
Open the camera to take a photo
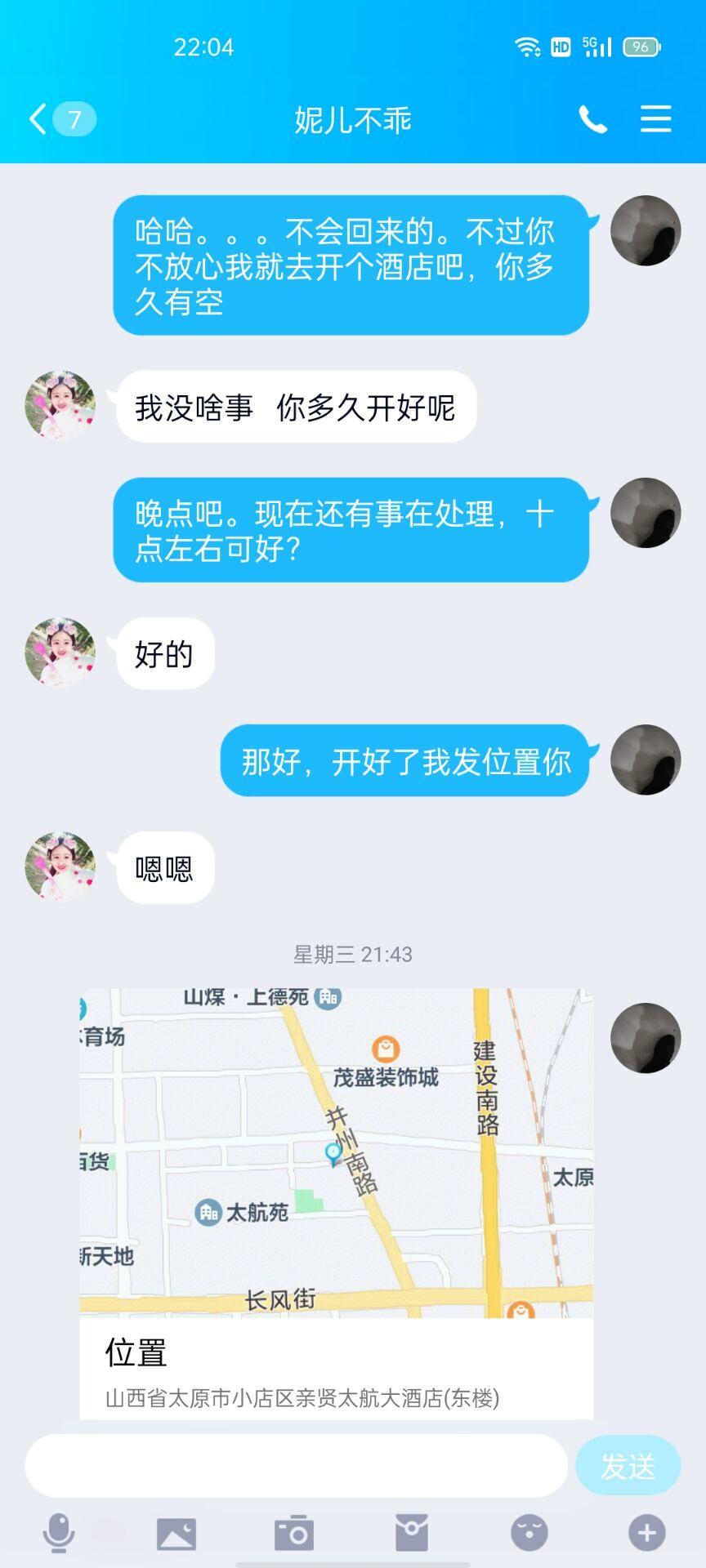point(294,1533)
